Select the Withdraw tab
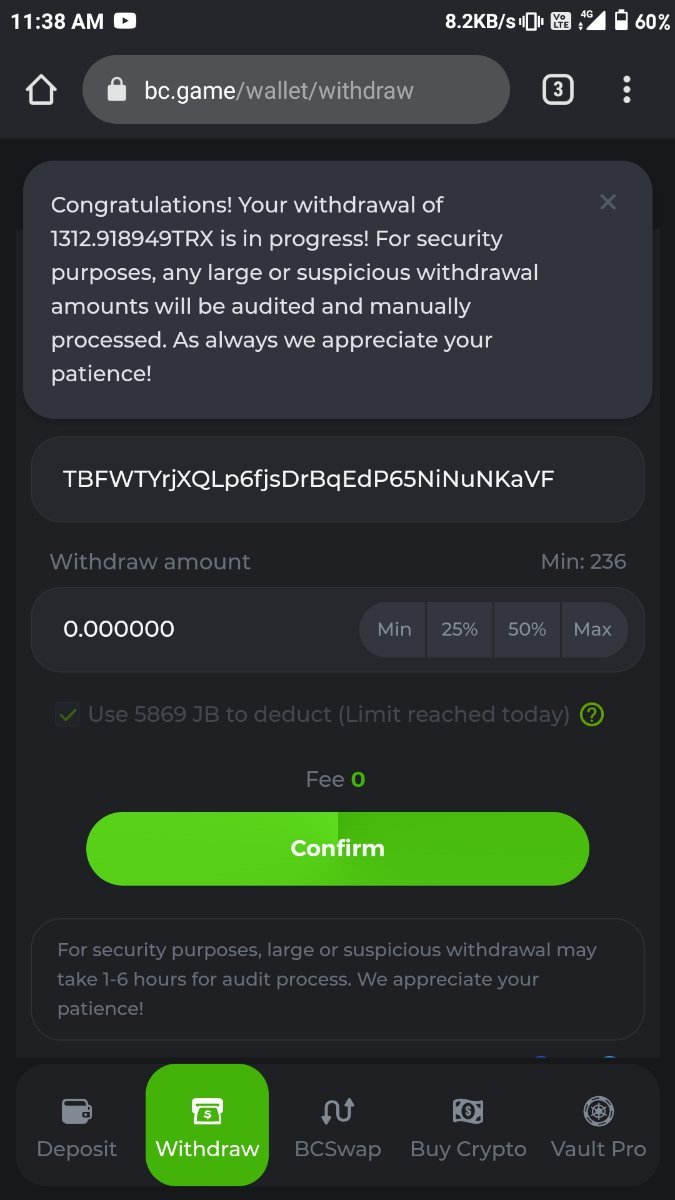 click(207, 1128)
